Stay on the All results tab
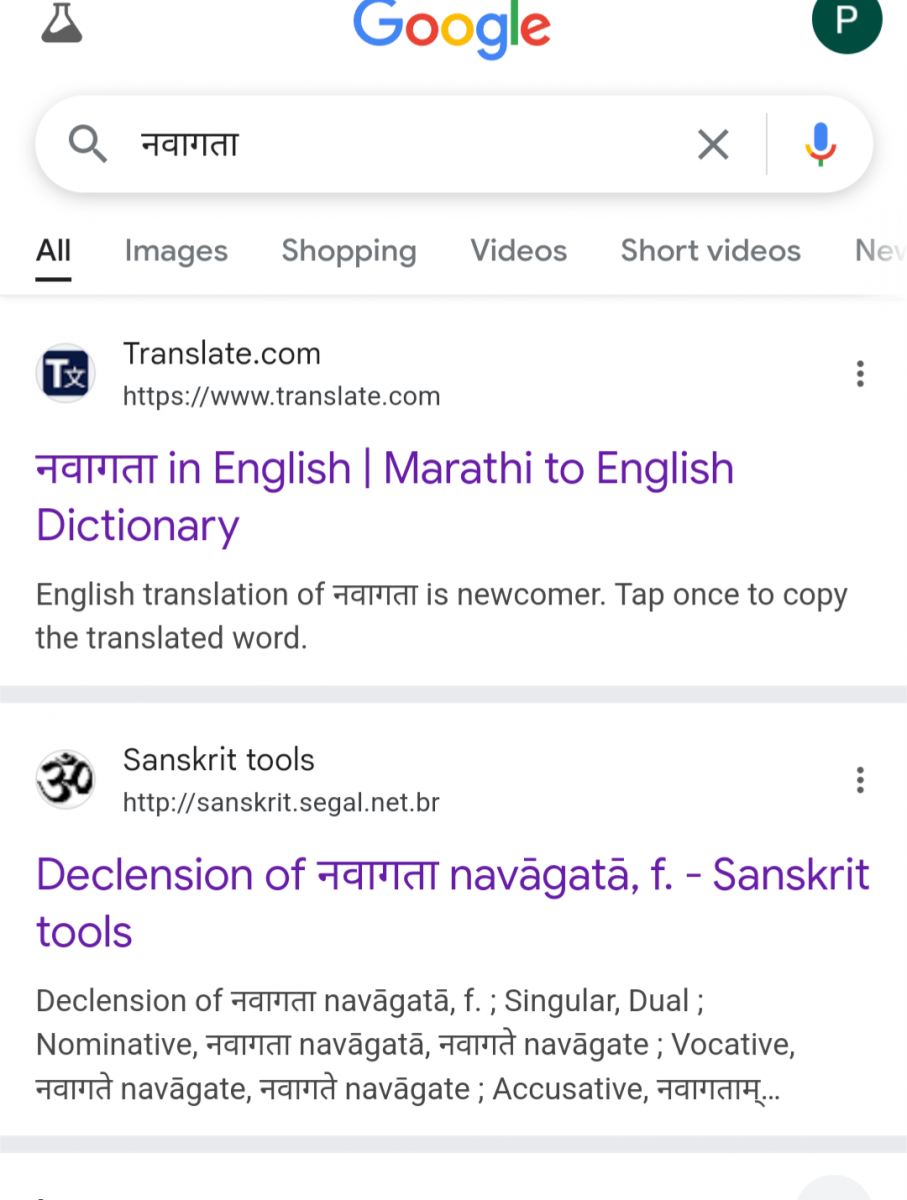The width and height of the screenshot is (907, 1200). pos(53,251)
